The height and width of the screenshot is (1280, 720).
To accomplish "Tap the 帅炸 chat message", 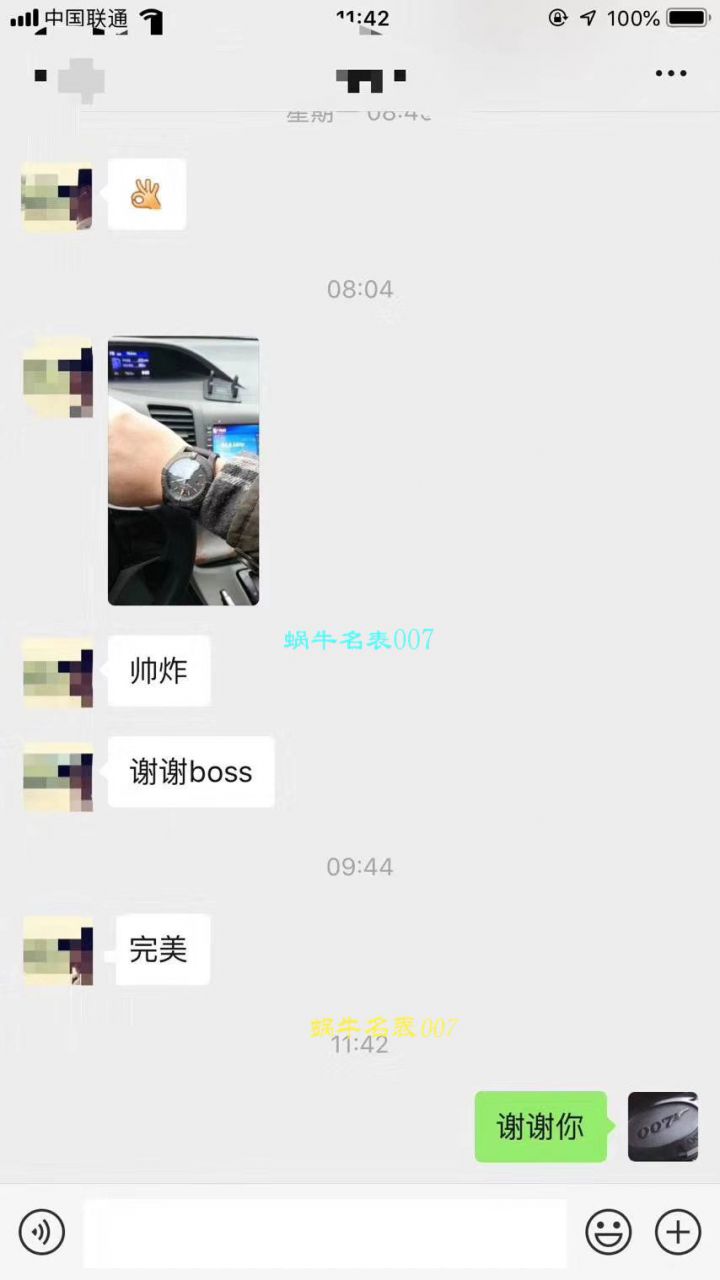I will (158, 671).
